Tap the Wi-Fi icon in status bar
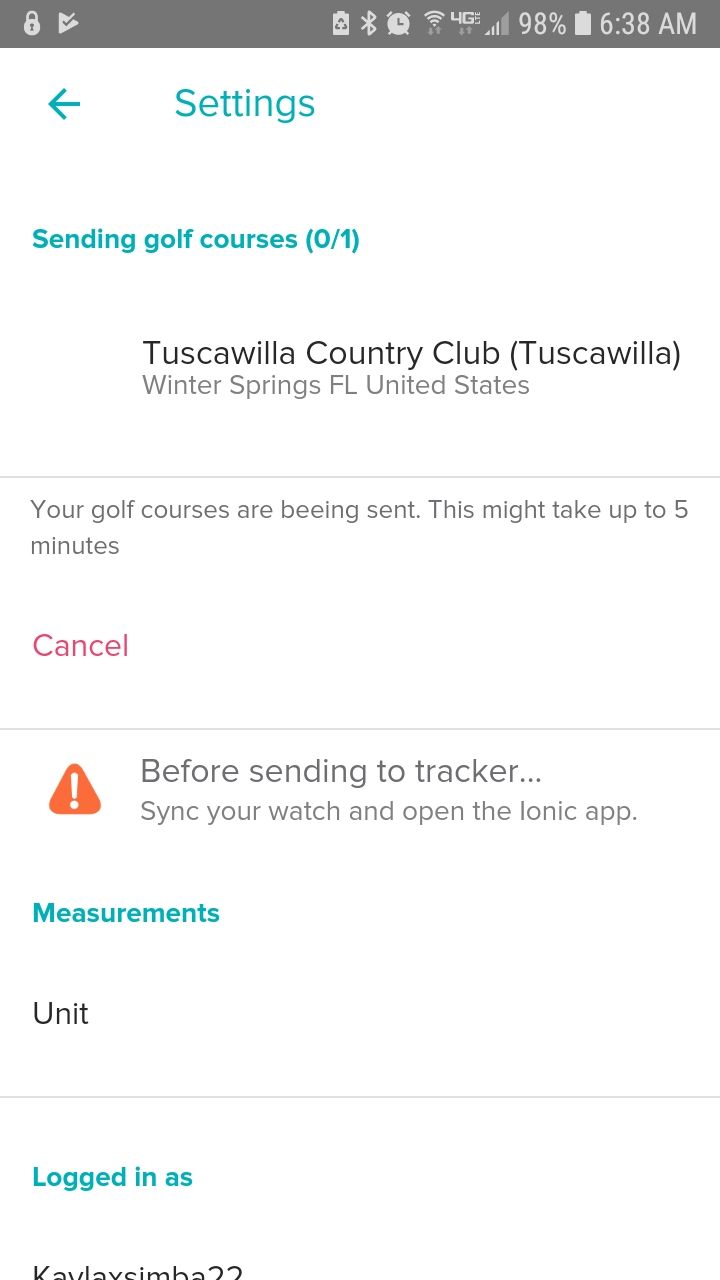The image size is (720, 1280). (432, 23)
